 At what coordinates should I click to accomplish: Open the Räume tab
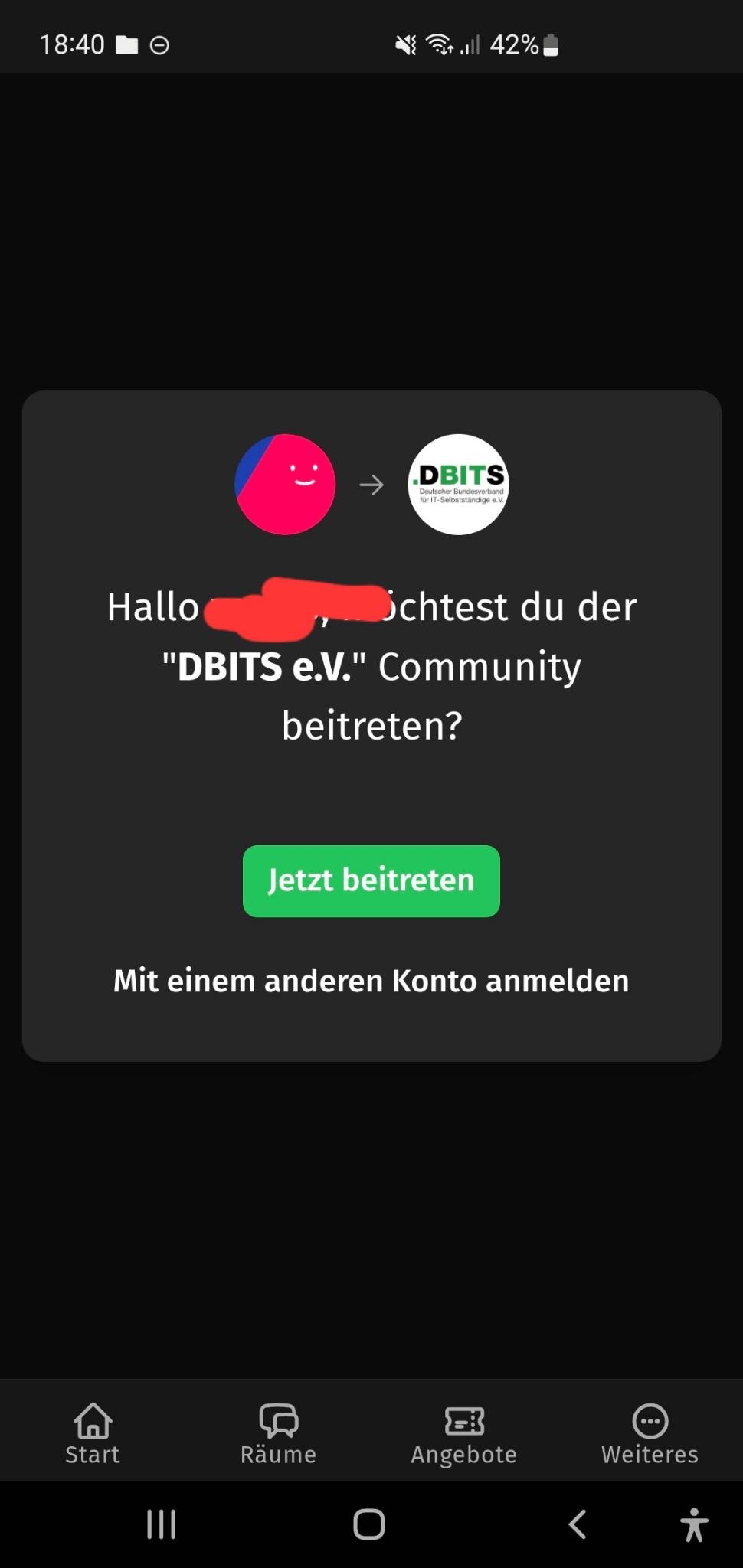pos(278,1433)
